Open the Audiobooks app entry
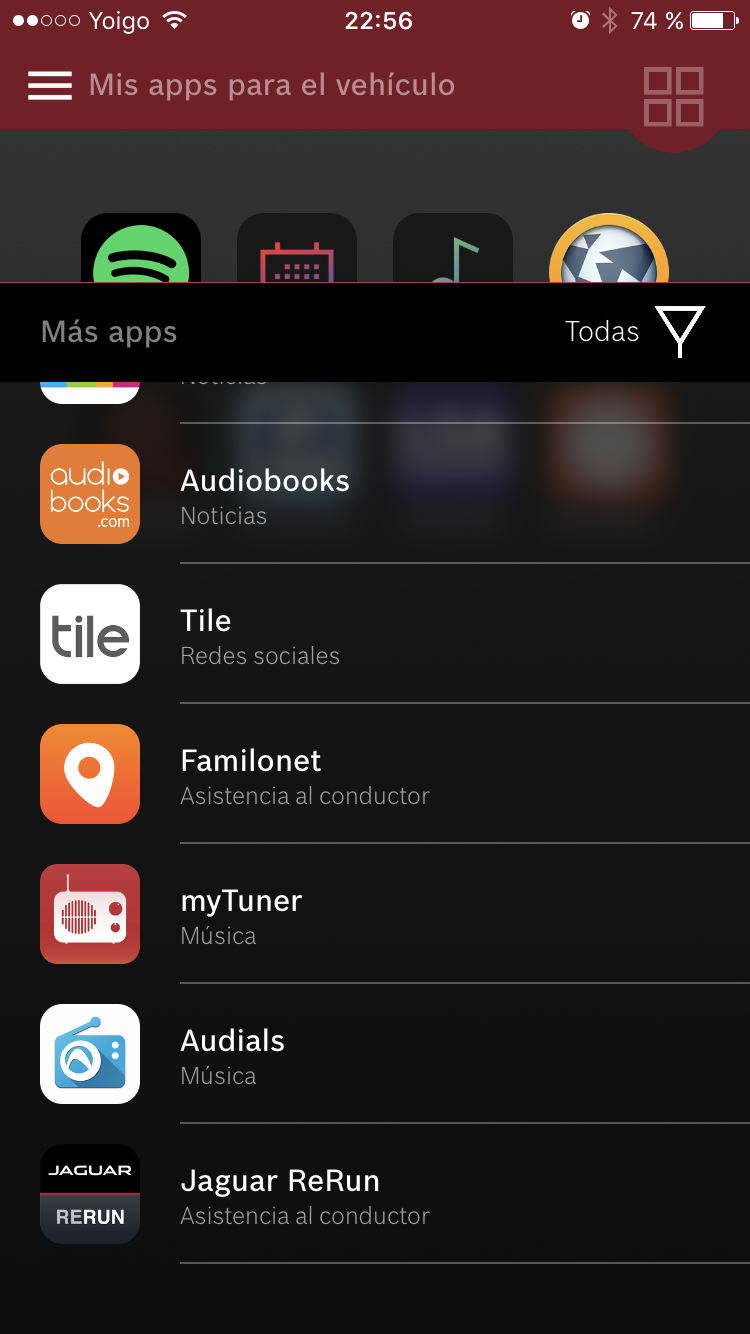Screen dimensions: 750x1334 pyautogui.click(x=265, y=495)
